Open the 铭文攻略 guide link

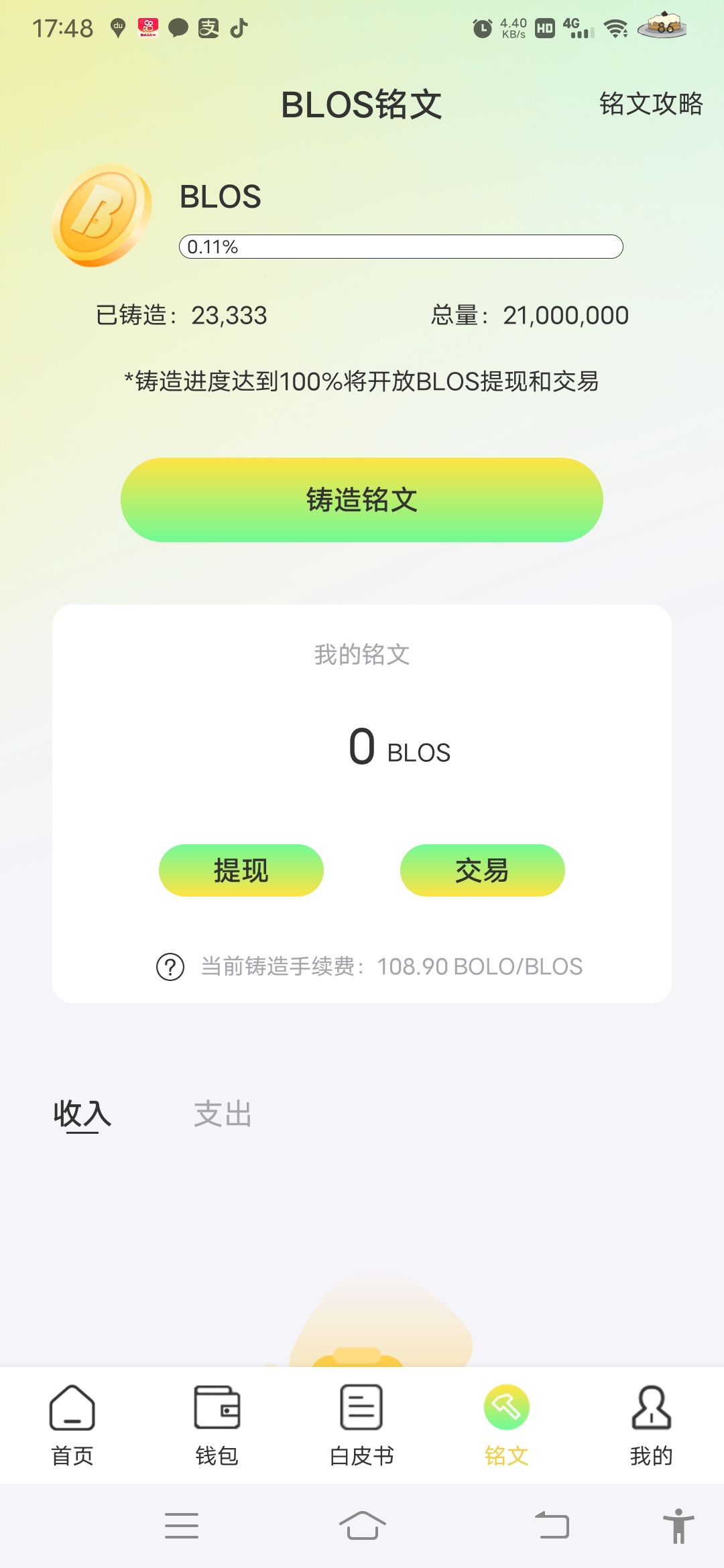pos(650,104)
